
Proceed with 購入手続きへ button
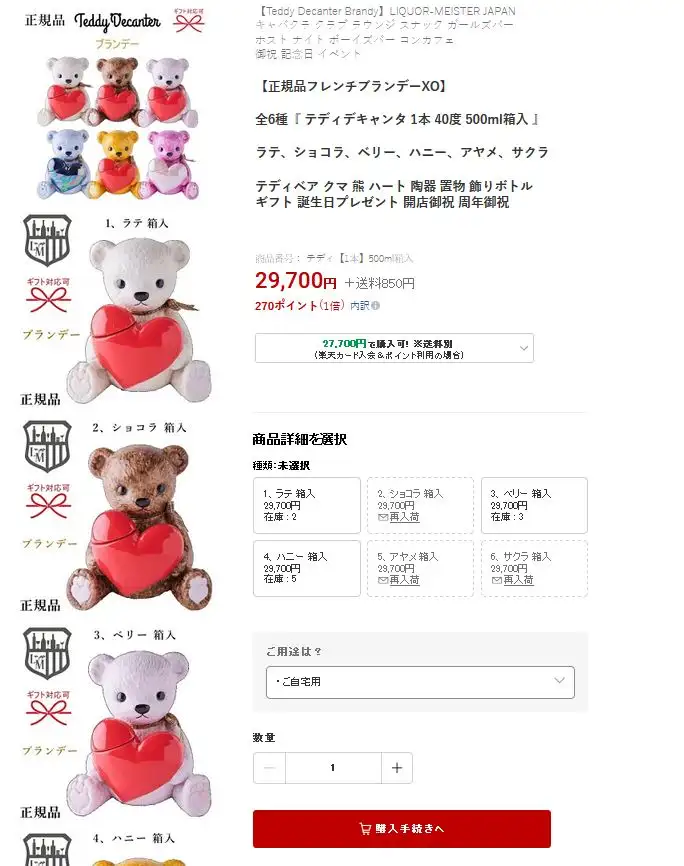click(401, 829)
